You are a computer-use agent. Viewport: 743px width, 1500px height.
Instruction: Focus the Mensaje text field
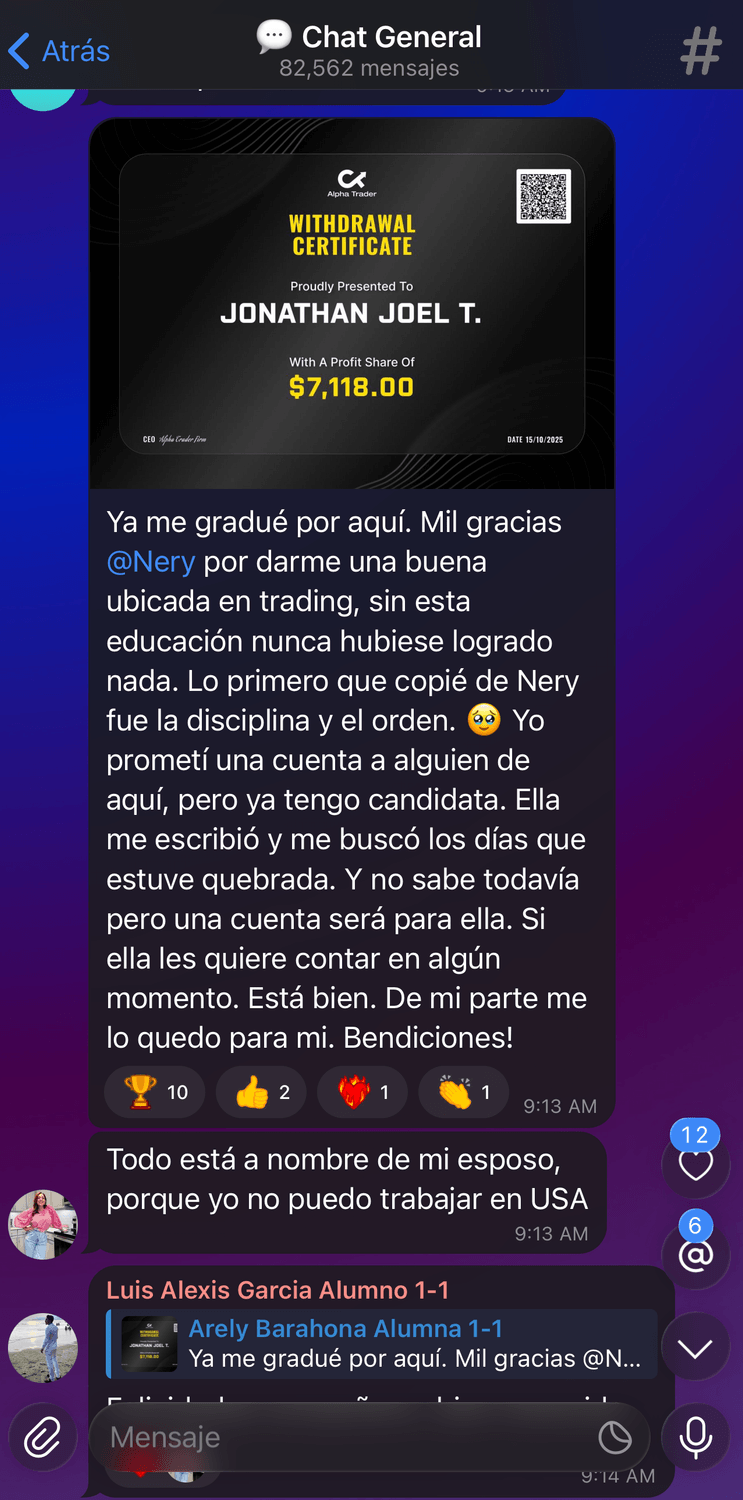[340, 1438]
